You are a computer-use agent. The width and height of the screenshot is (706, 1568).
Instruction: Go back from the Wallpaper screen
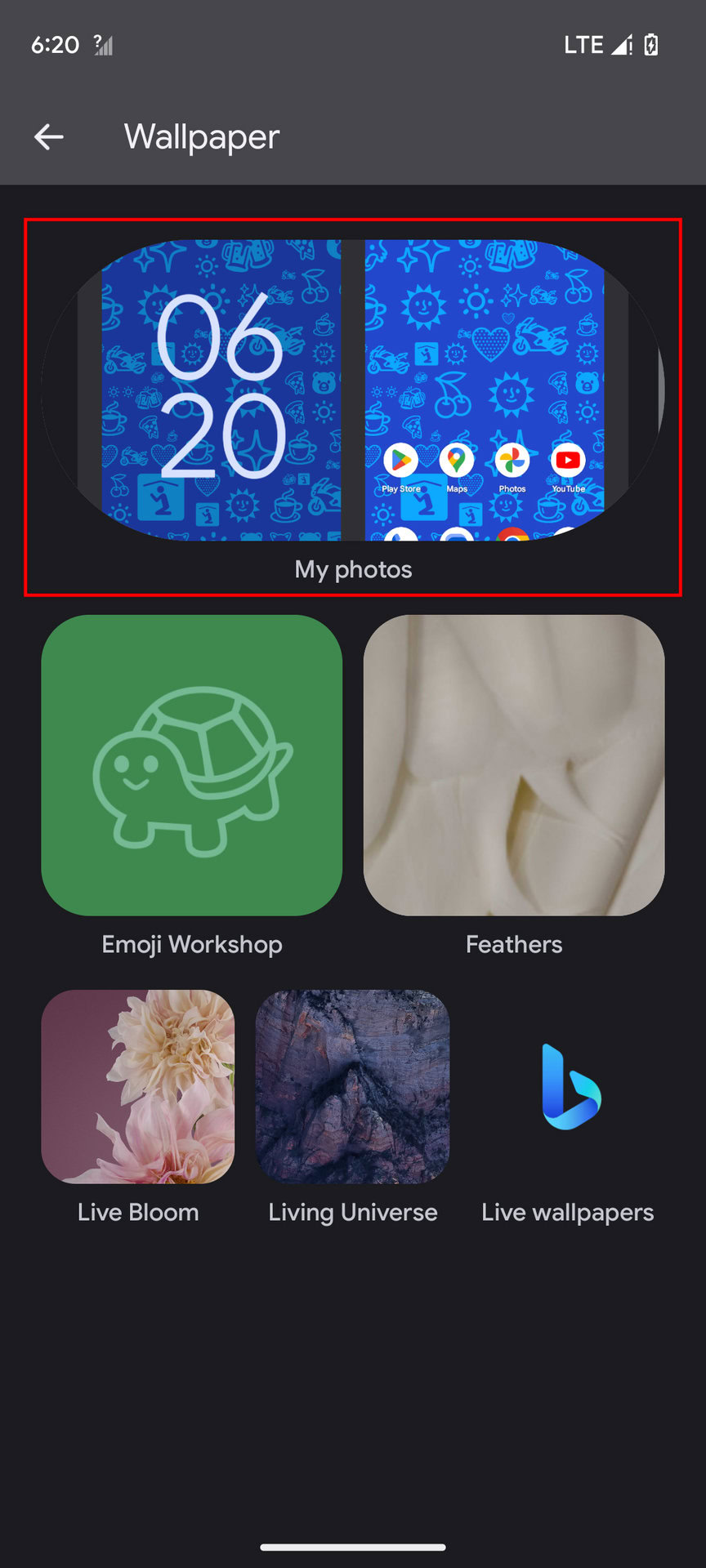coord(49,137)
